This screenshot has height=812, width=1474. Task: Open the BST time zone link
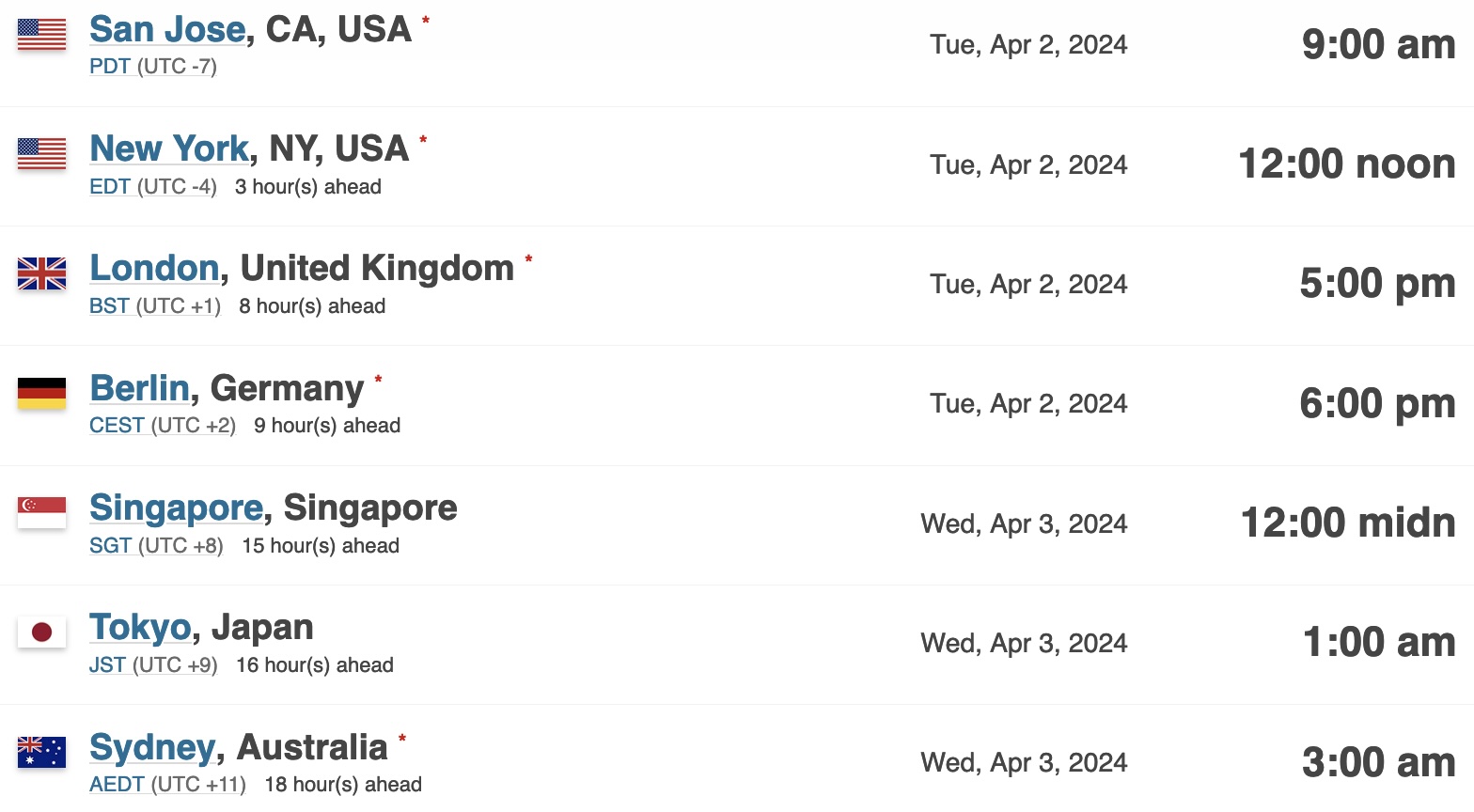tap(108, 306)
